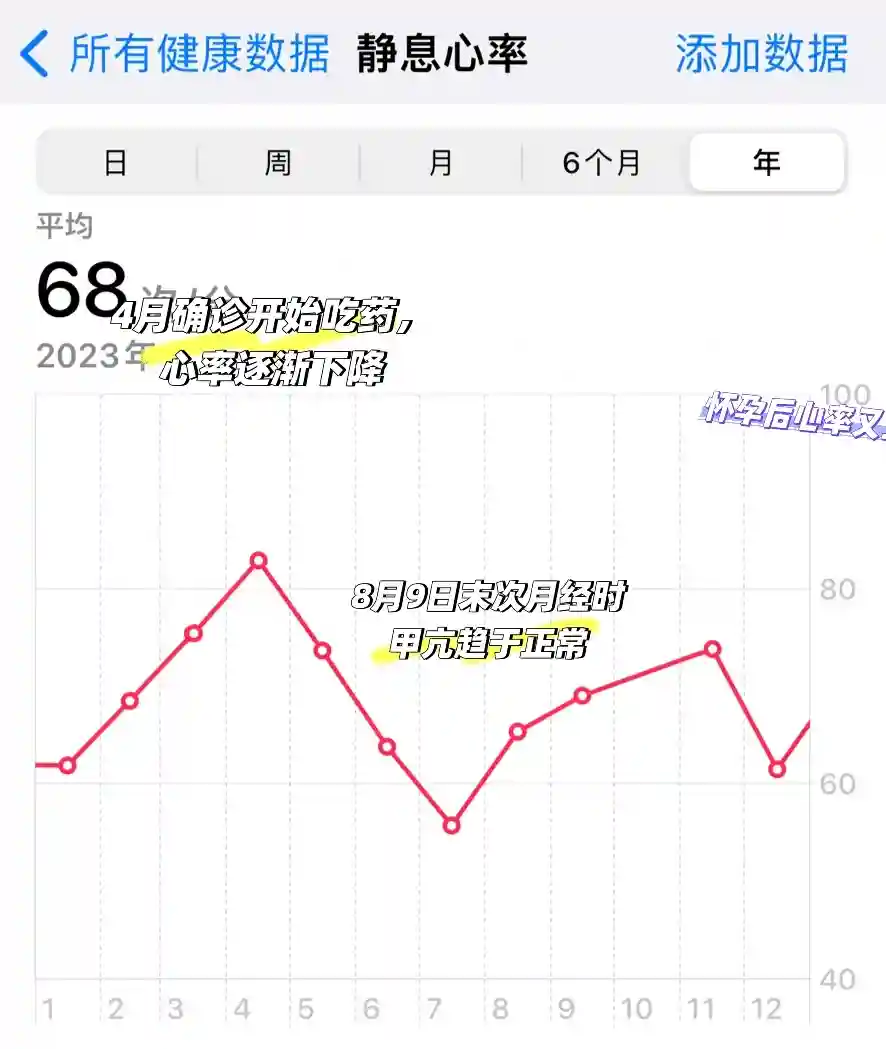The image size is (886, 1049).
Task: Switch to the 周 view
Action: [278, 162]
